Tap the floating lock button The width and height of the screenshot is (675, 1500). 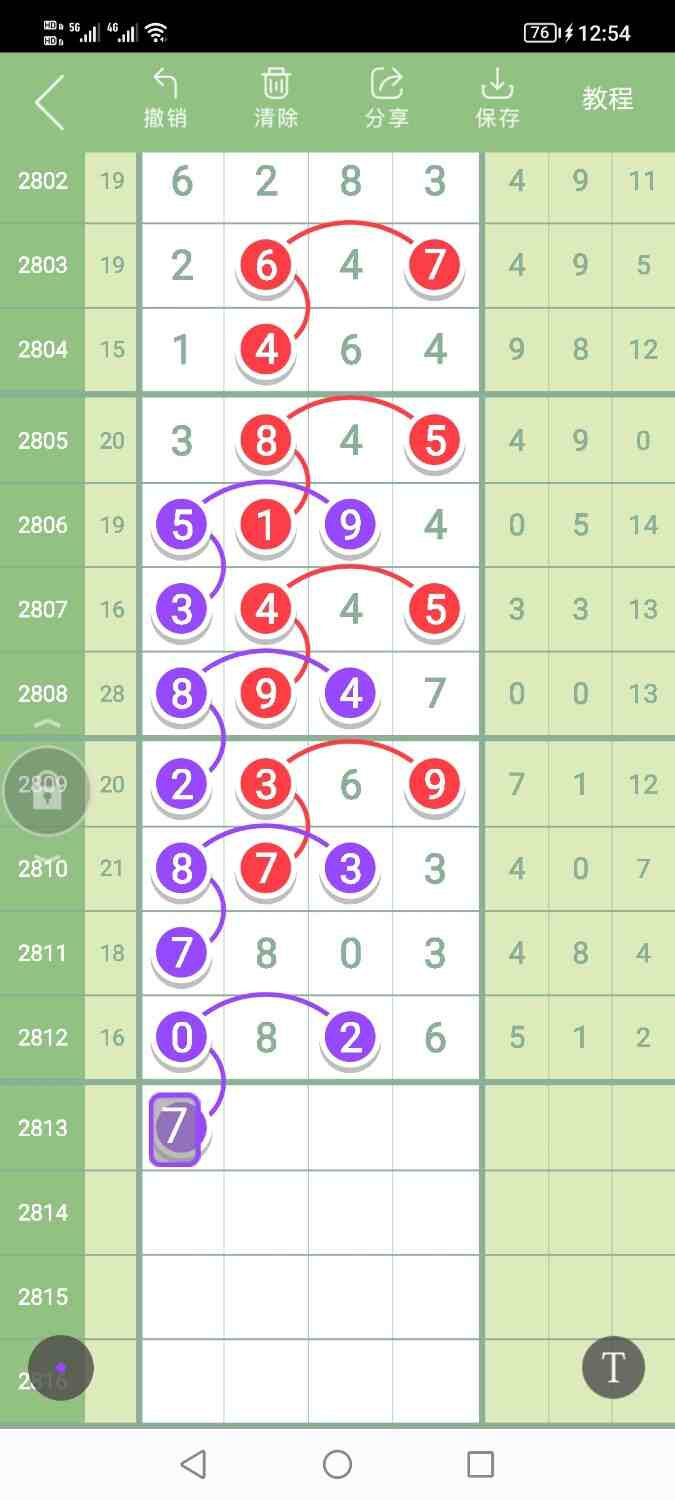(x=46, y=792)
